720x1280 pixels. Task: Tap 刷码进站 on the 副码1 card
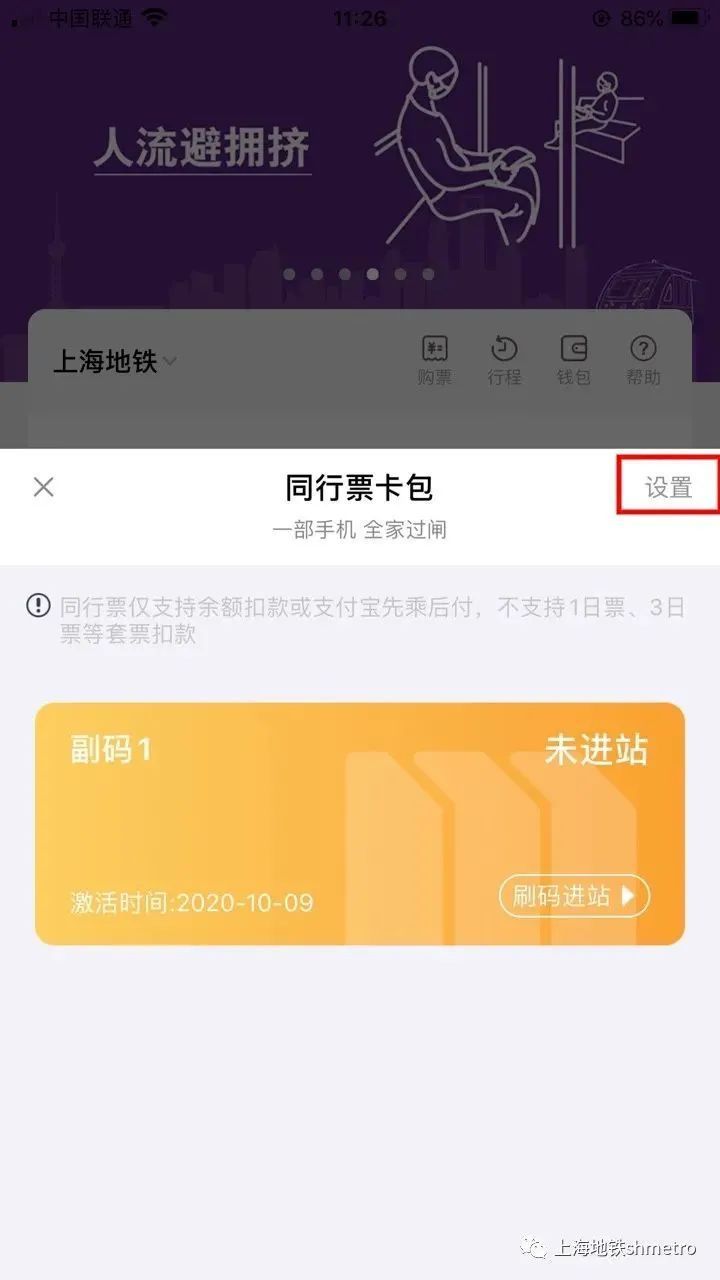(574, 896)
